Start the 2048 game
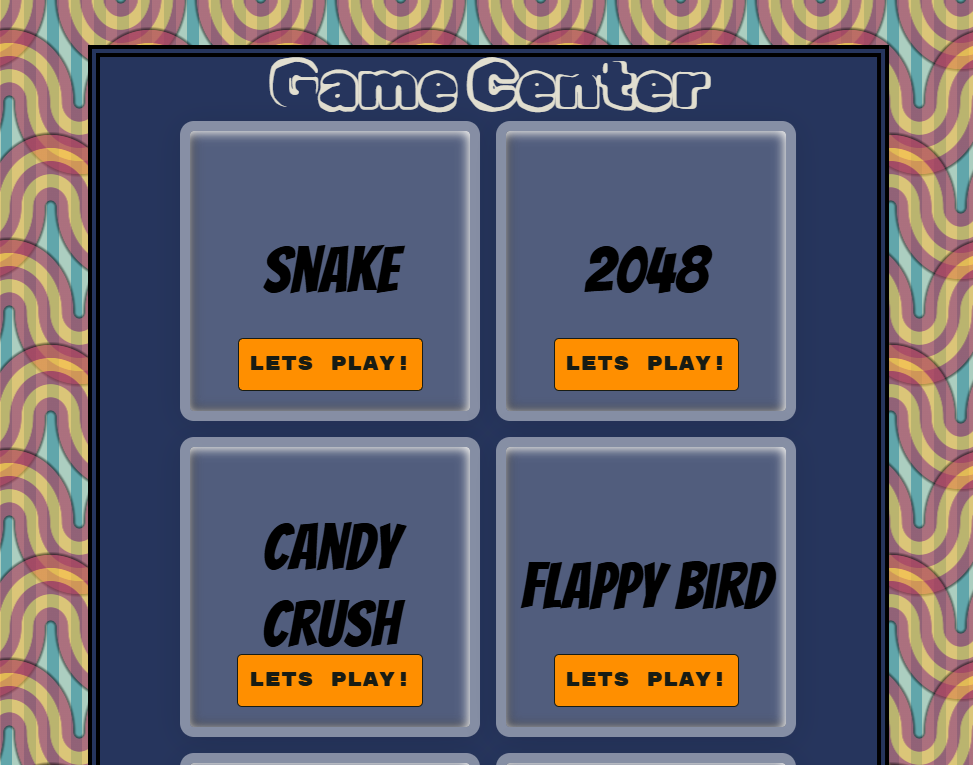Viewport: 973px width, 765px height. 646,364
